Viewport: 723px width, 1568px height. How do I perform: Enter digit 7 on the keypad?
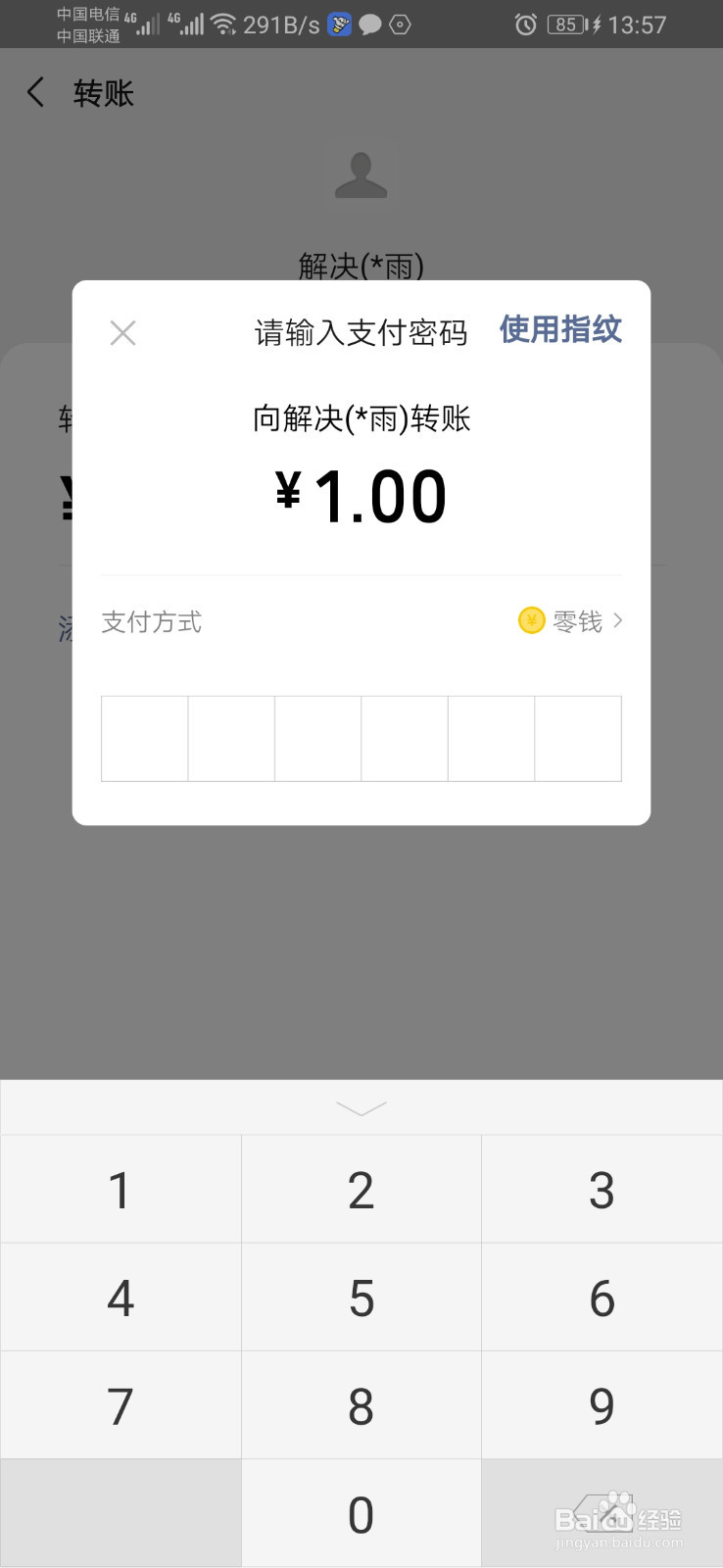click(x=120, y=1405)
